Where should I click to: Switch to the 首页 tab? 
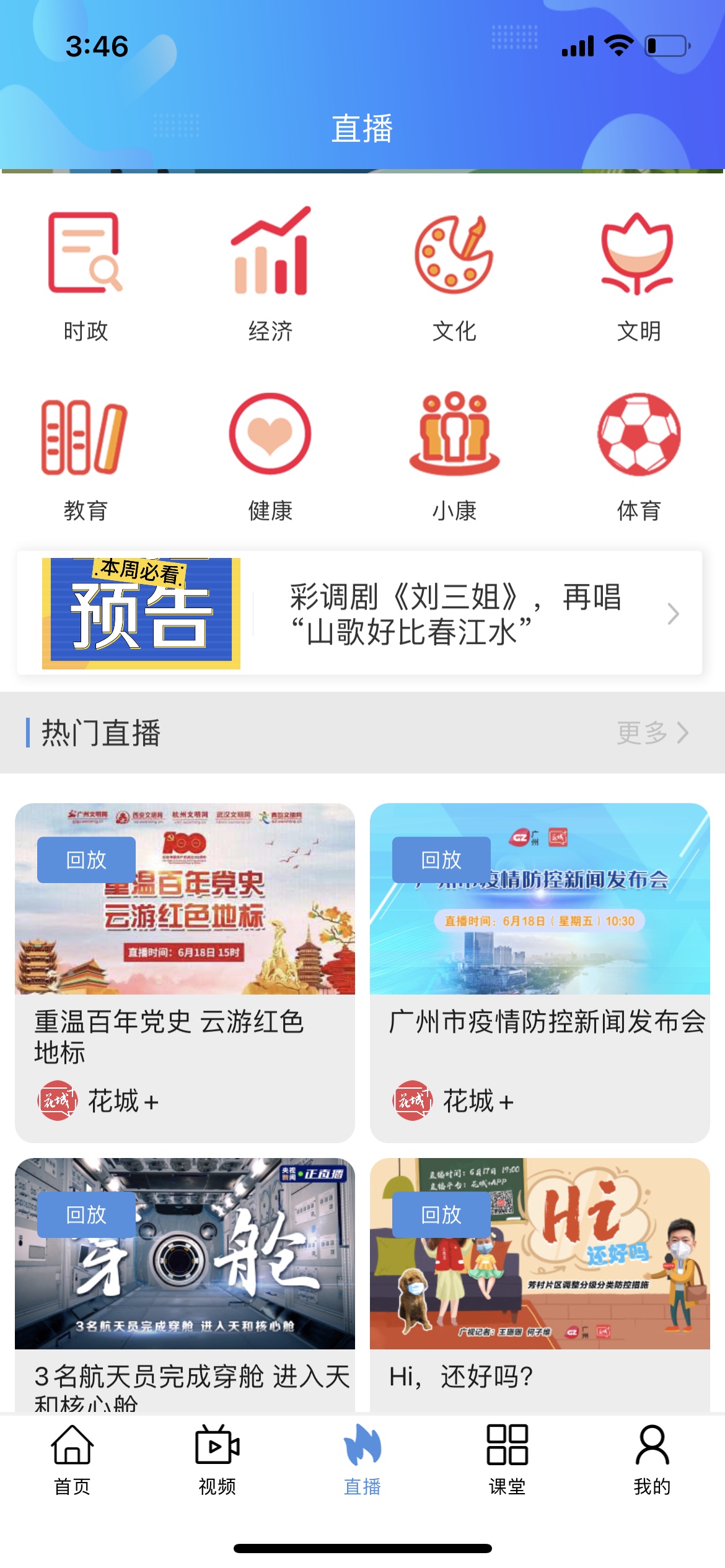72,1460
